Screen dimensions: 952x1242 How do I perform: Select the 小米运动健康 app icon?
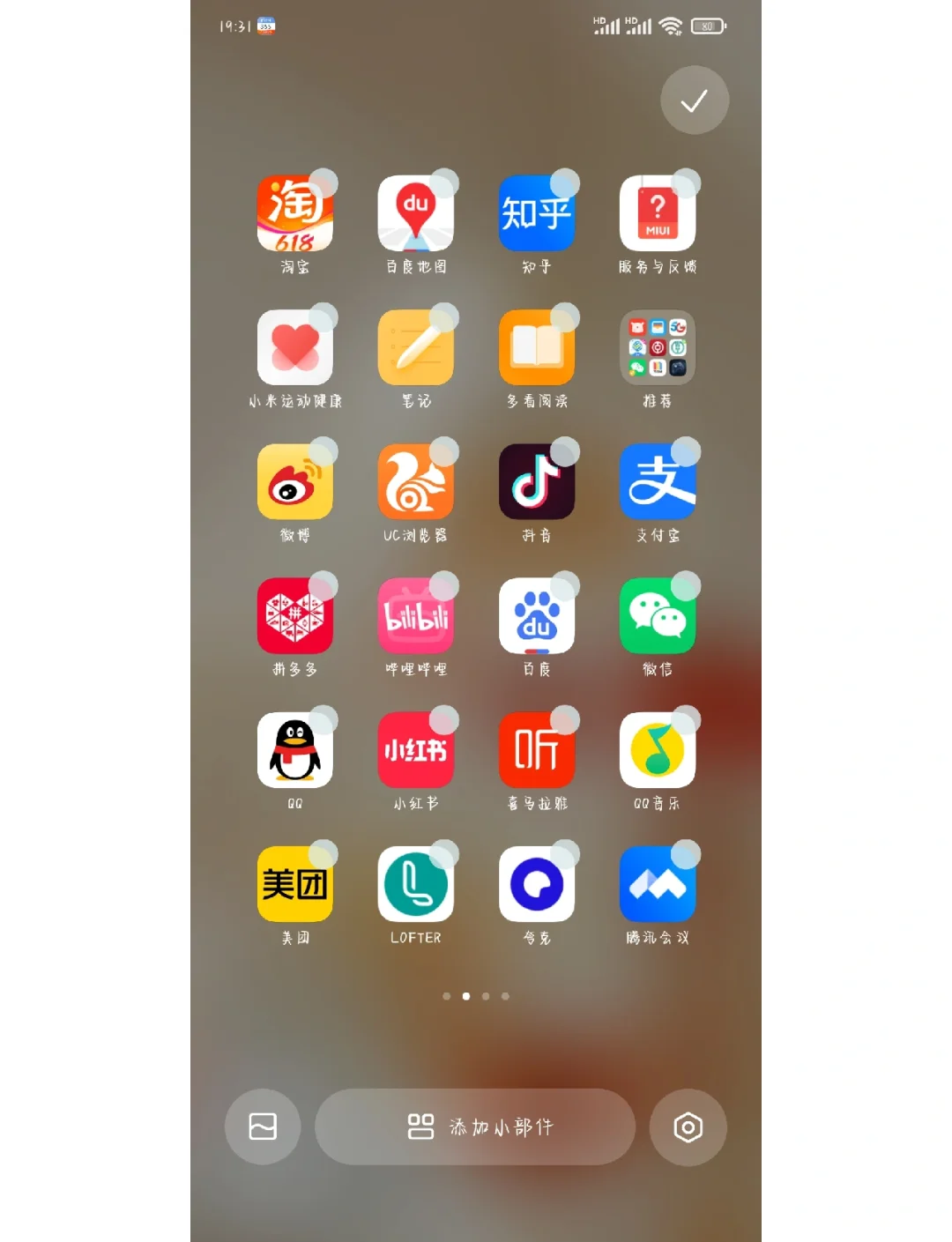pyautogui.click(x=295, y=348)
